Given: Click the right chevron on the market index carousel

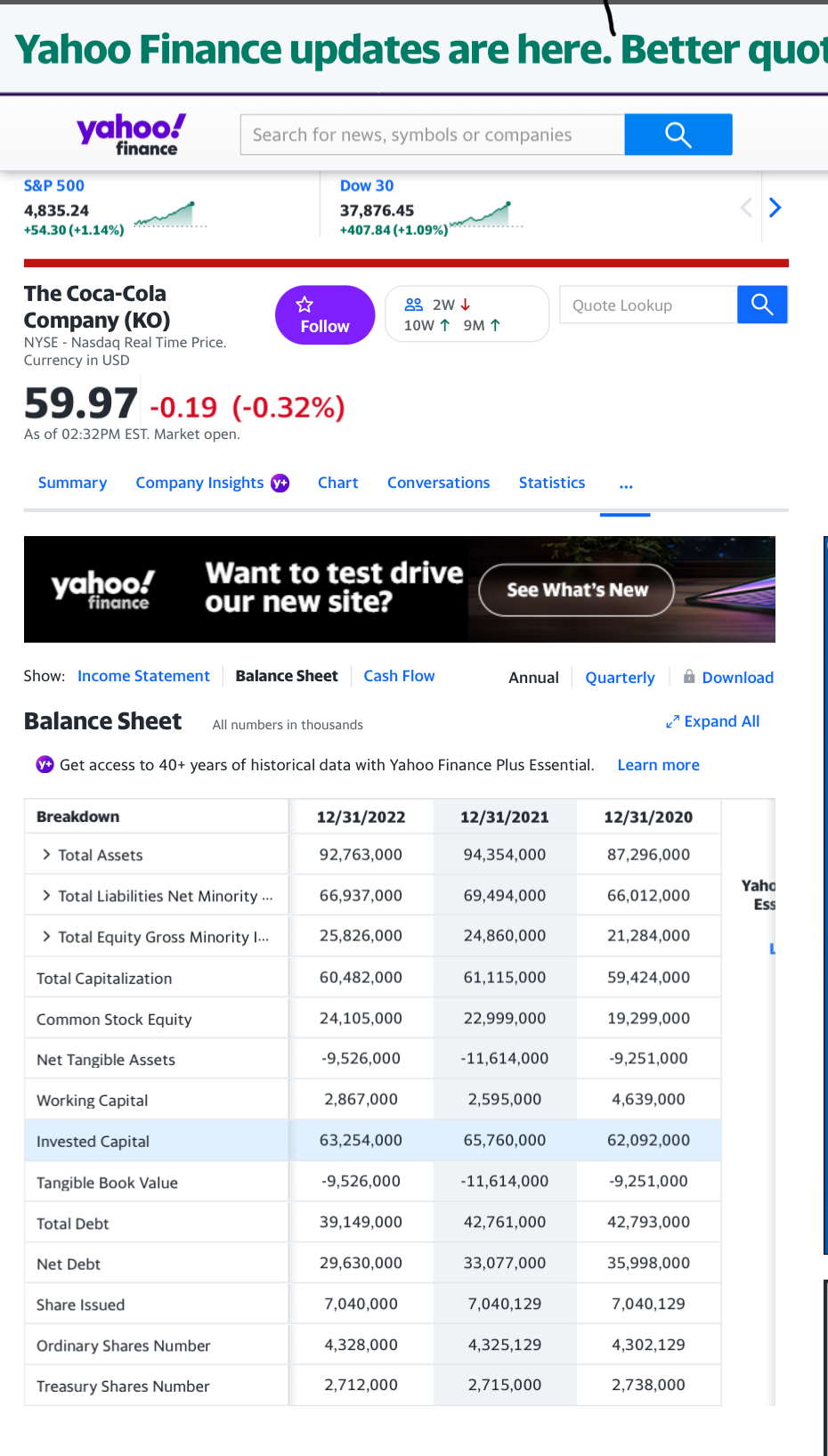Looking at the screenshot, I should (775, 207).
